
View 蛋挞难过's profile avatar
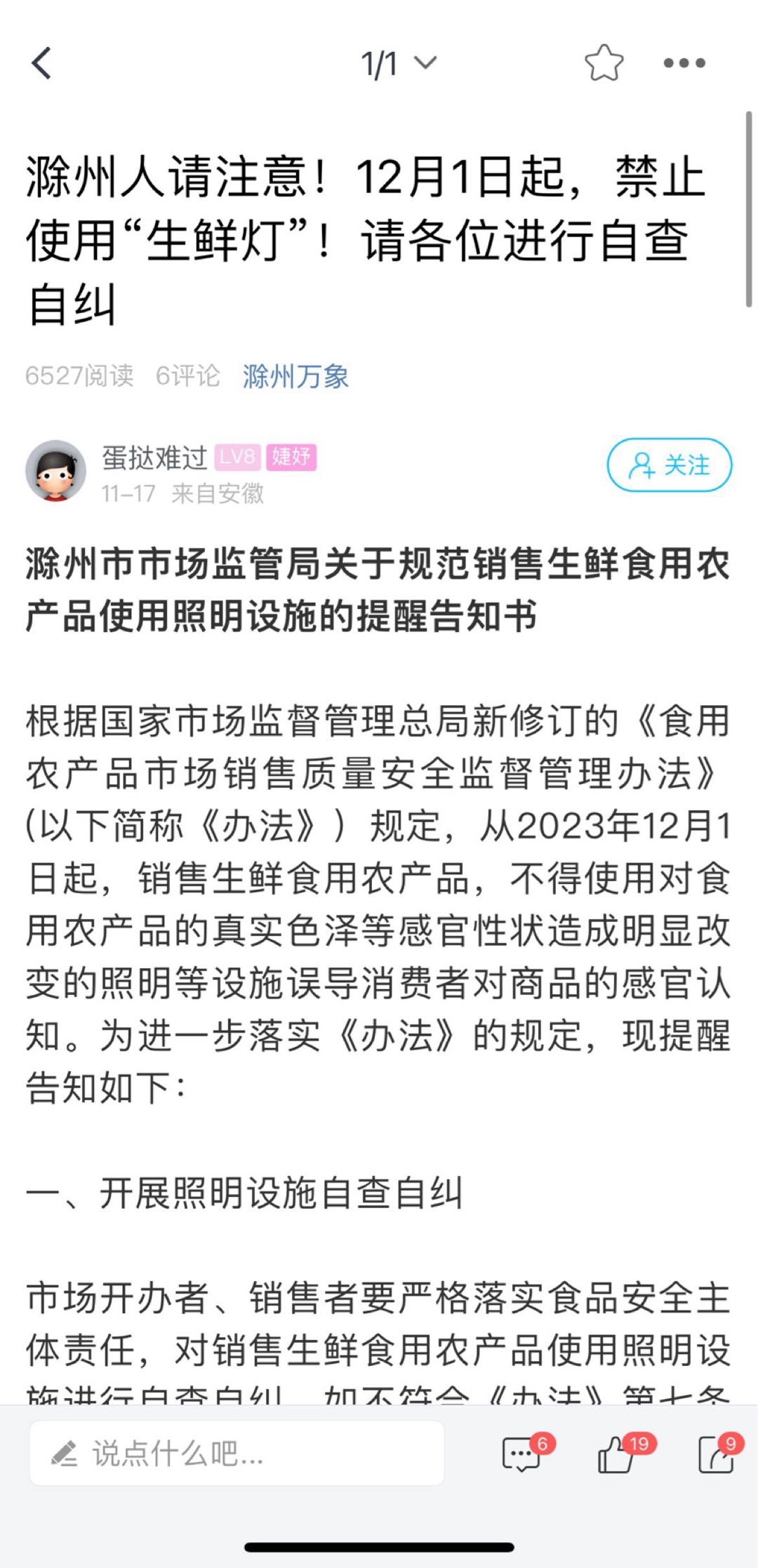click(x=55, y=471)
